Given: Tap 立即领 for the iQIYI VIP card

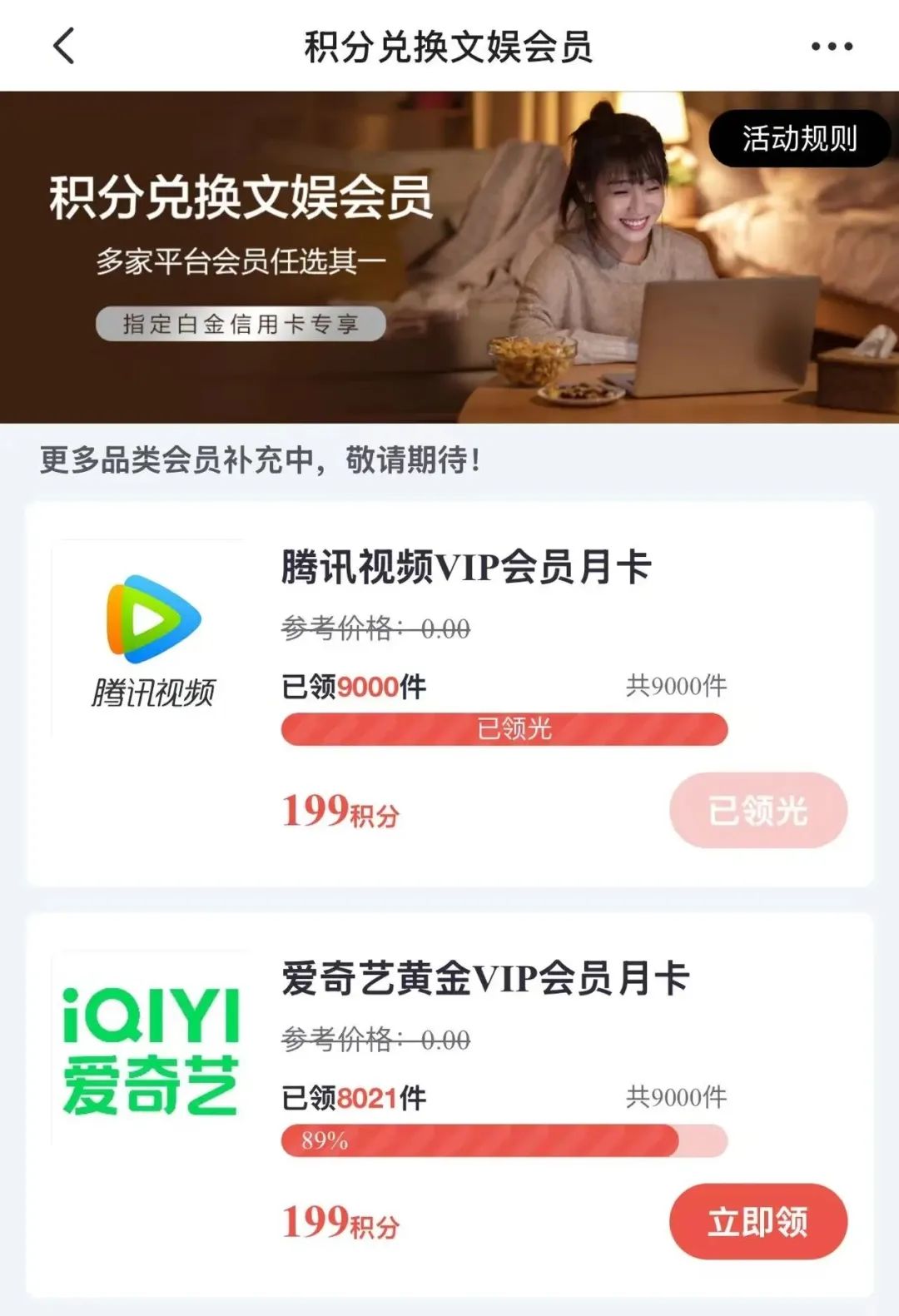Looking at the screenshot, I should pyautogui.click(x=757, y=1221).
